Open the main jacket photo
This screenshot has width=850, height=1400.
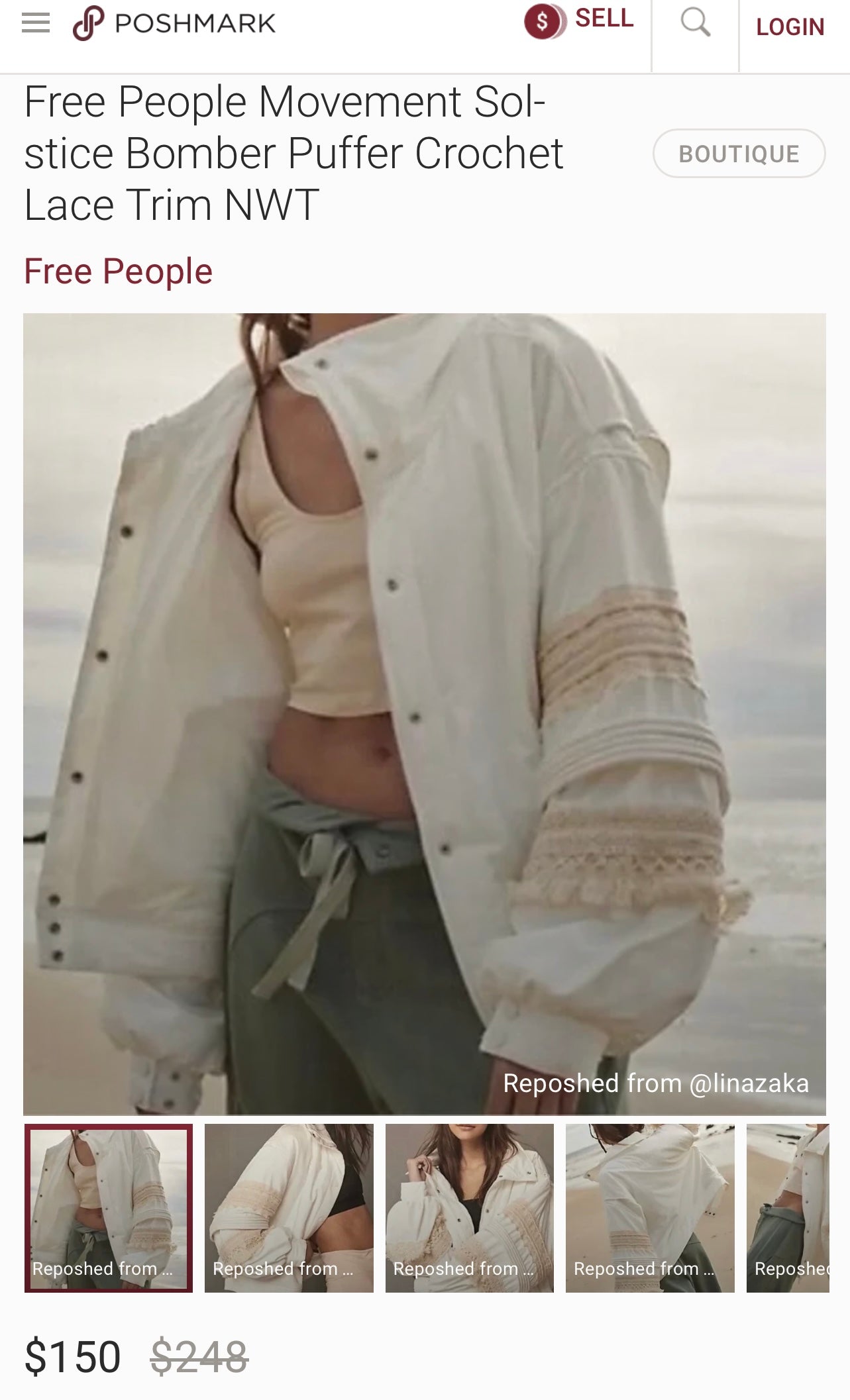click(424, 714)
